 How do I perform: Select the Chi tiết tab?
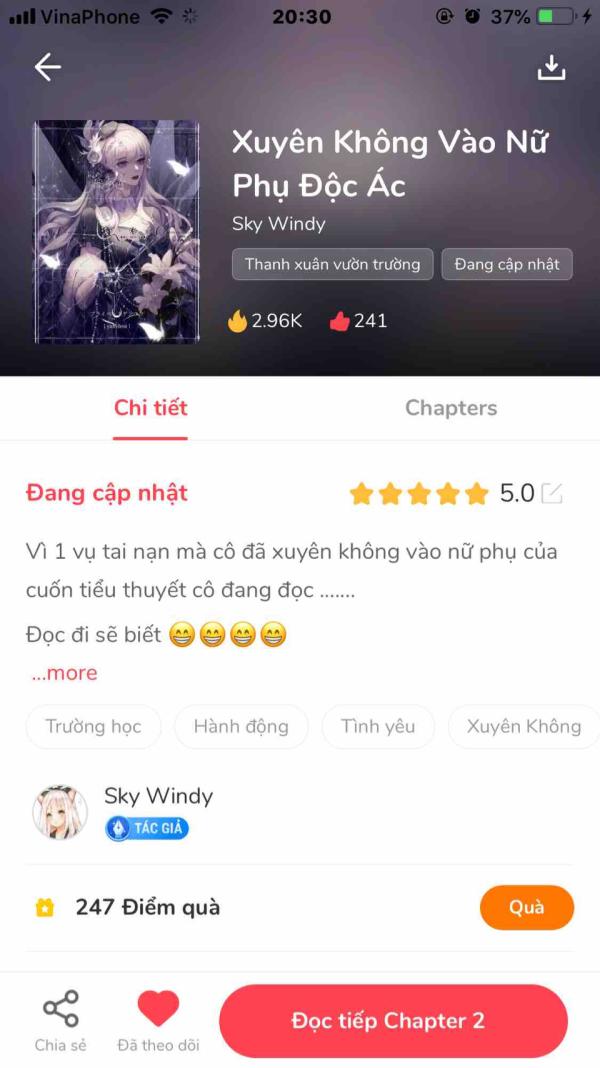(150, 408)
